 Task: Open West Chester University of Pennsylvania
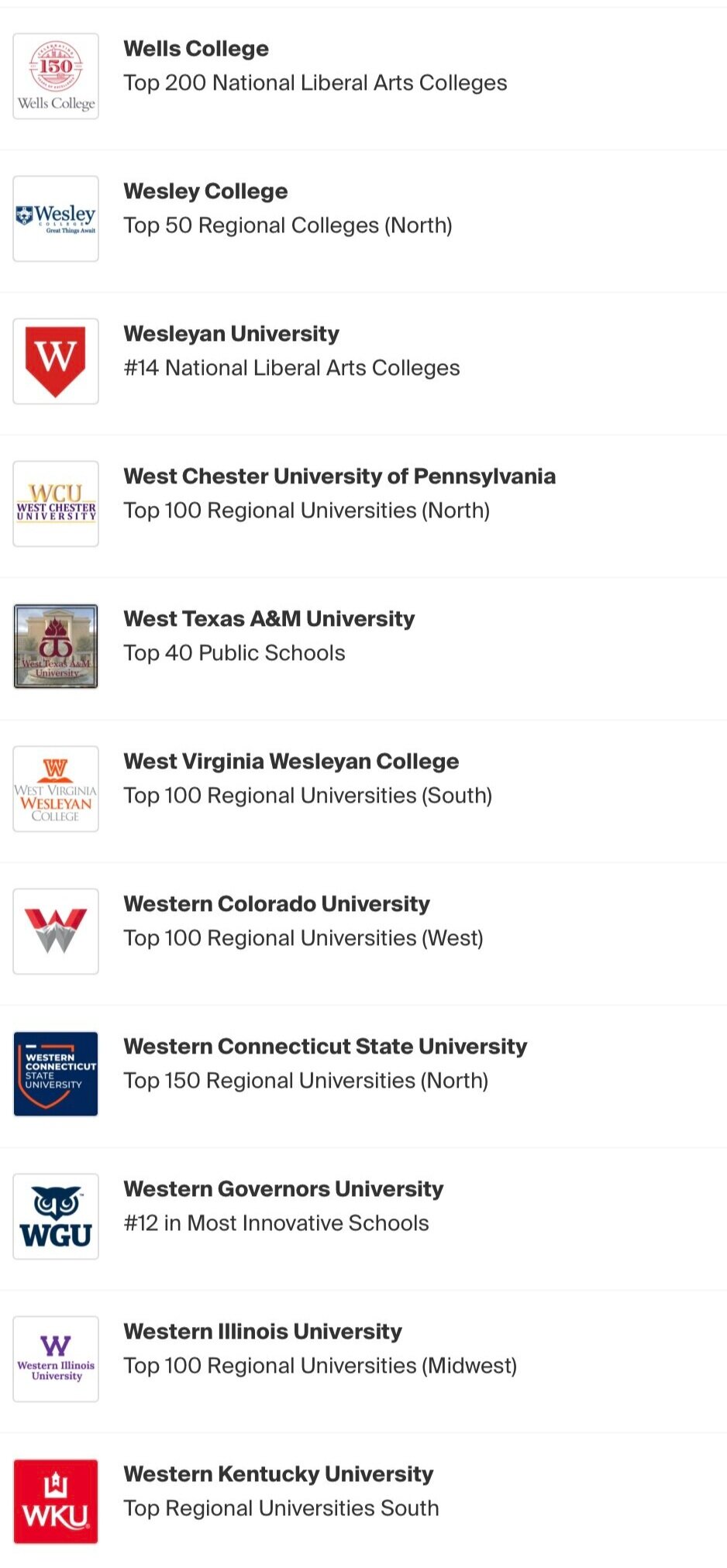coord(339,476)
